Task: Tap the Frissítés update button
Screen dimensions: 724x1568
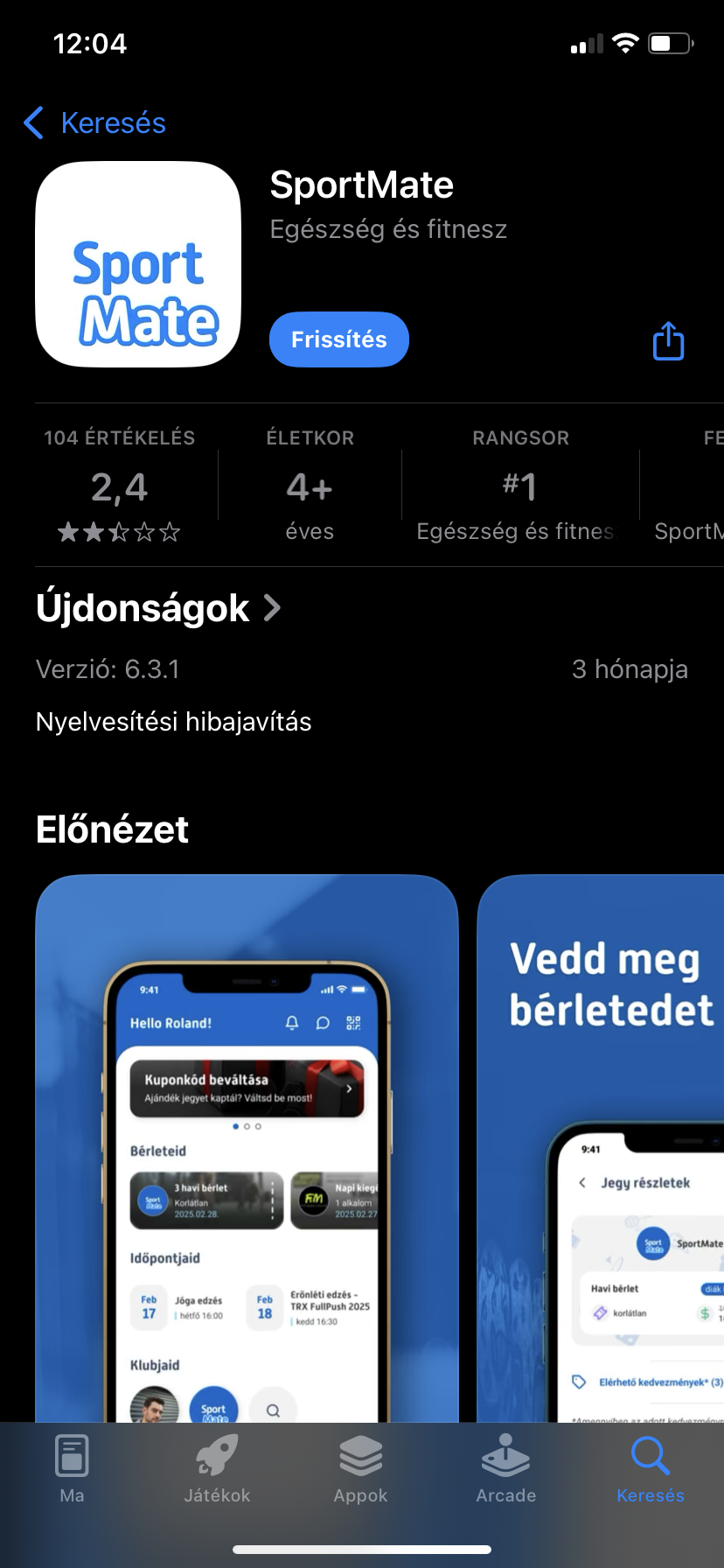Action: pyautogui.click(x=338, y=339)
